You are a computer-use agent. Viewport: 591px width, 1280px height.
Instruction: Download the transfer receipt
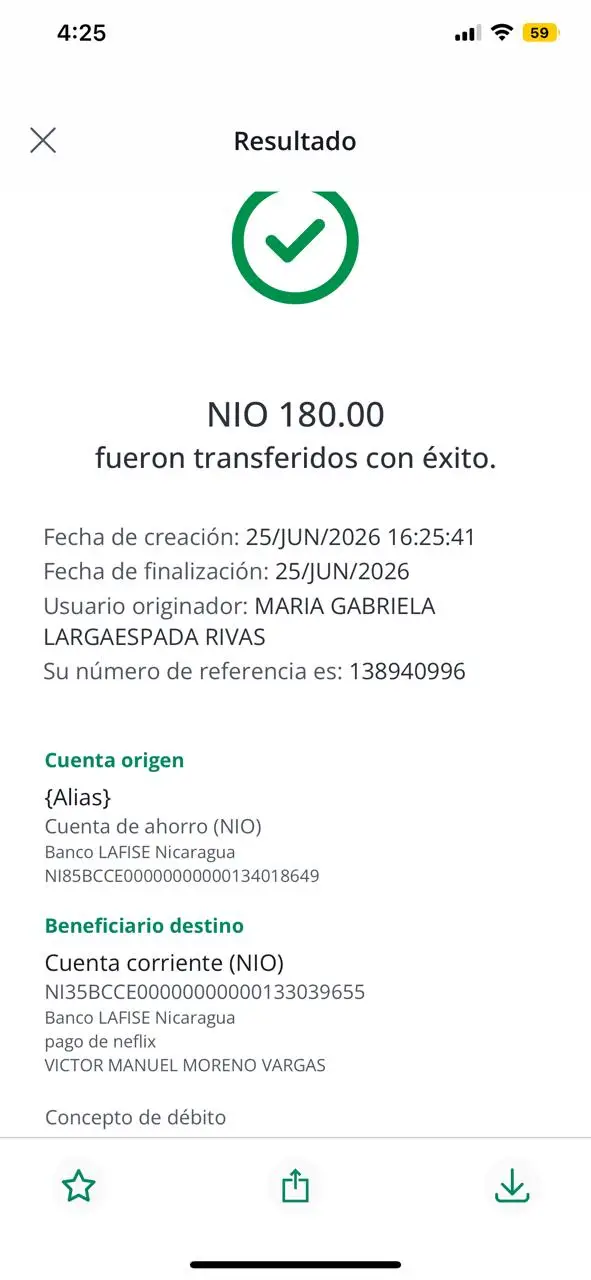pyautogui.click(x=512, y=1186)
